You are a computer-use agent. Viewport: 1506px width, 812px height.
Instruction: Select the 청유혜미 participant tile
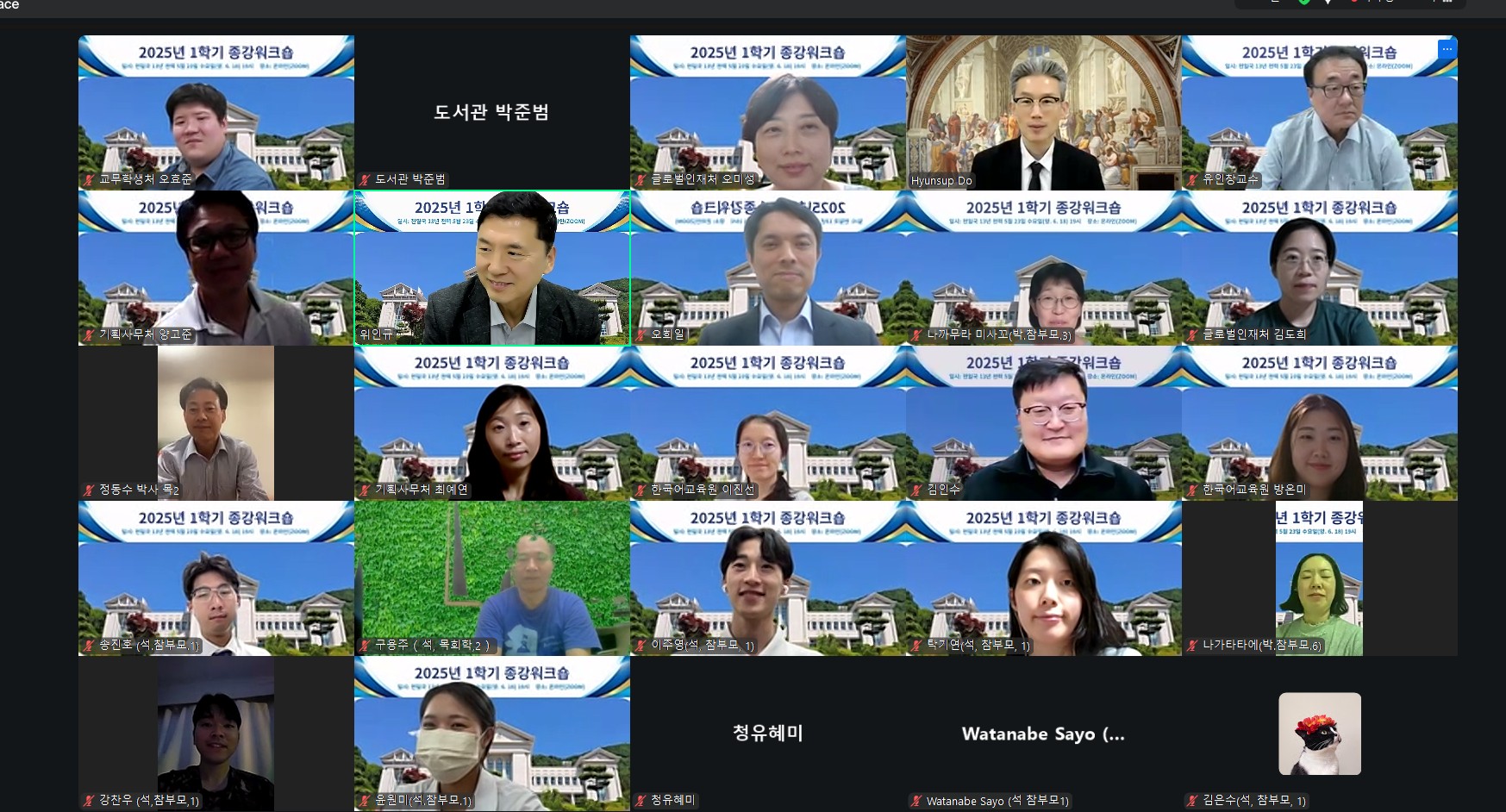coord(767,734)
